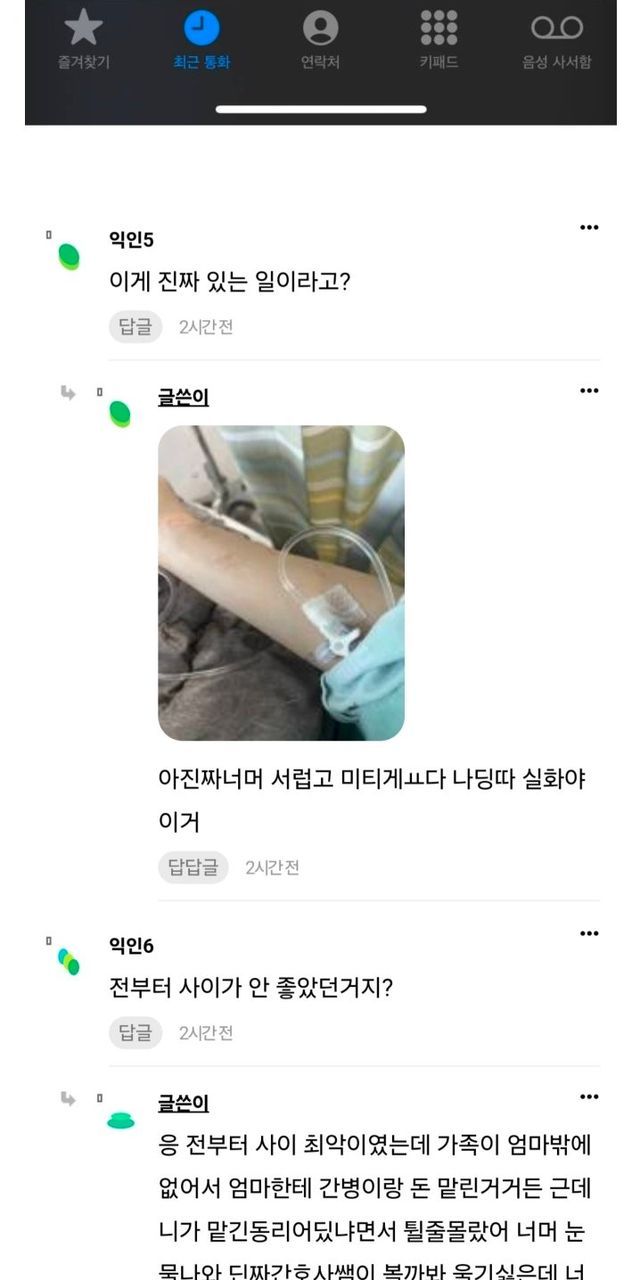640x1280 pixels.
Task: Reply to 익인6's comment with 답글
Action: pyautogui.click(x=135, y=1032)
